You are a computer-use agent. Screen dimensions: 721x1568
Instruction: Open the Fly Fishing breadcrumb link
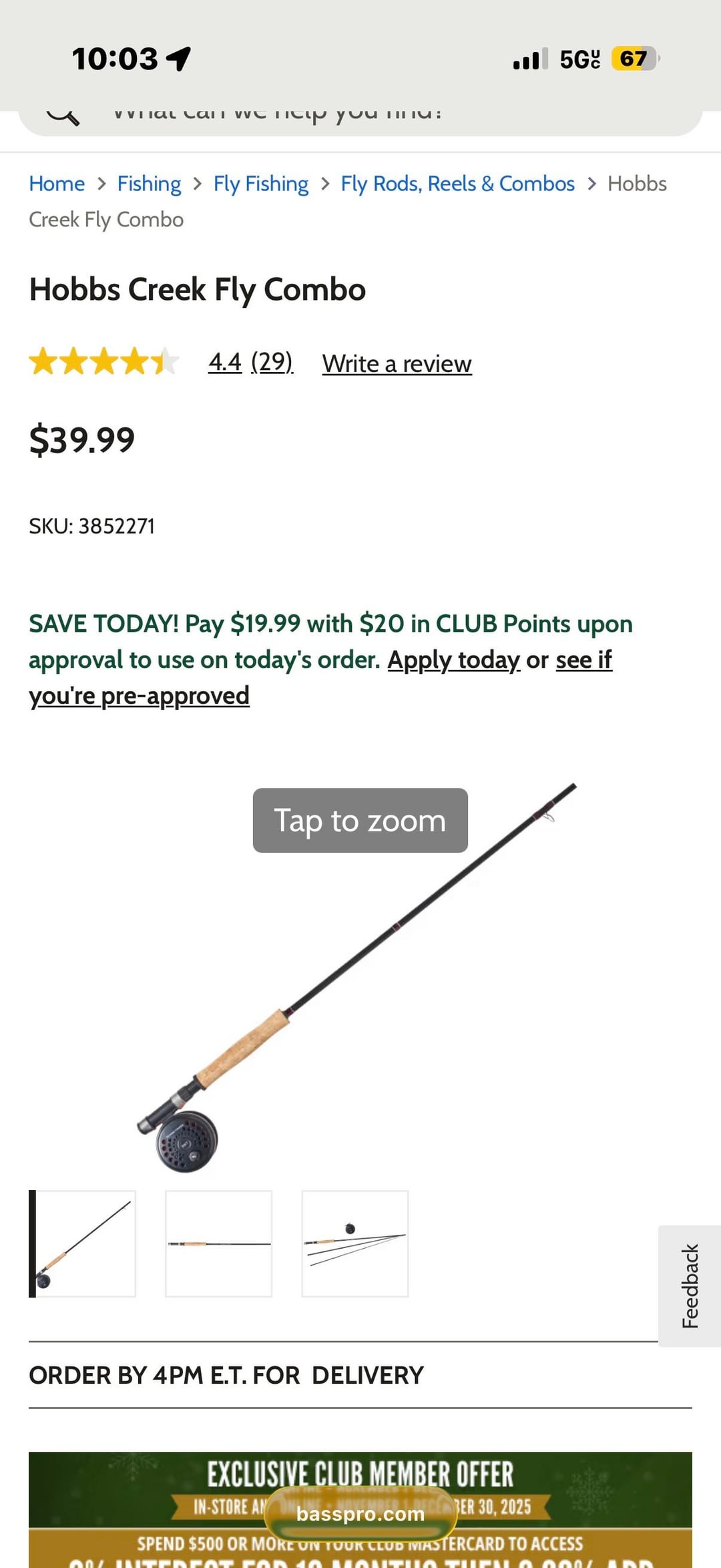click(x=260, y=184)
